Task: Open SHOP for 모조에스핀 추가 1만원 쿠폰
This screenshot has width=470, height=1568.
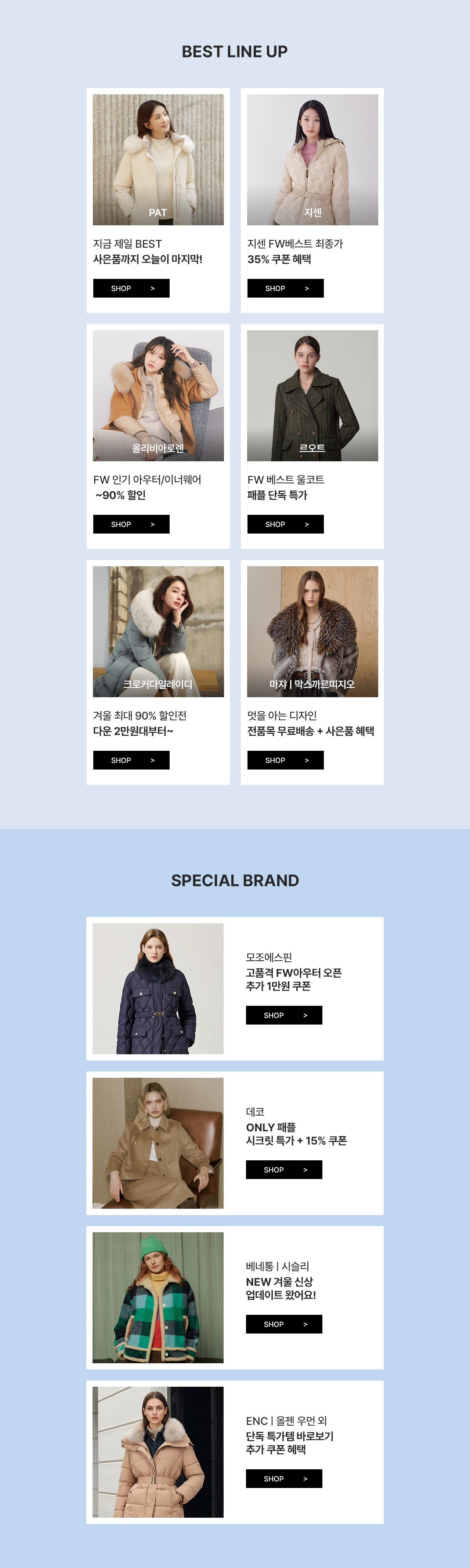Action: click(284, 1015)
